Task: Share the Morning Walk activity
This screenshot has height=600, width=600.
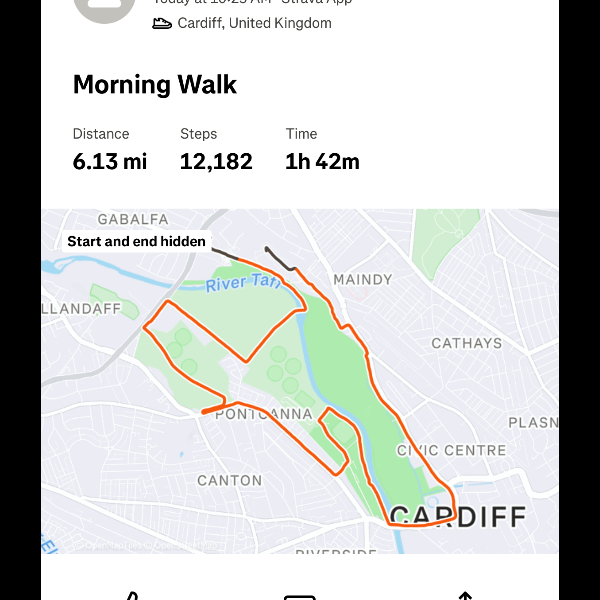Action: [465, 596]
